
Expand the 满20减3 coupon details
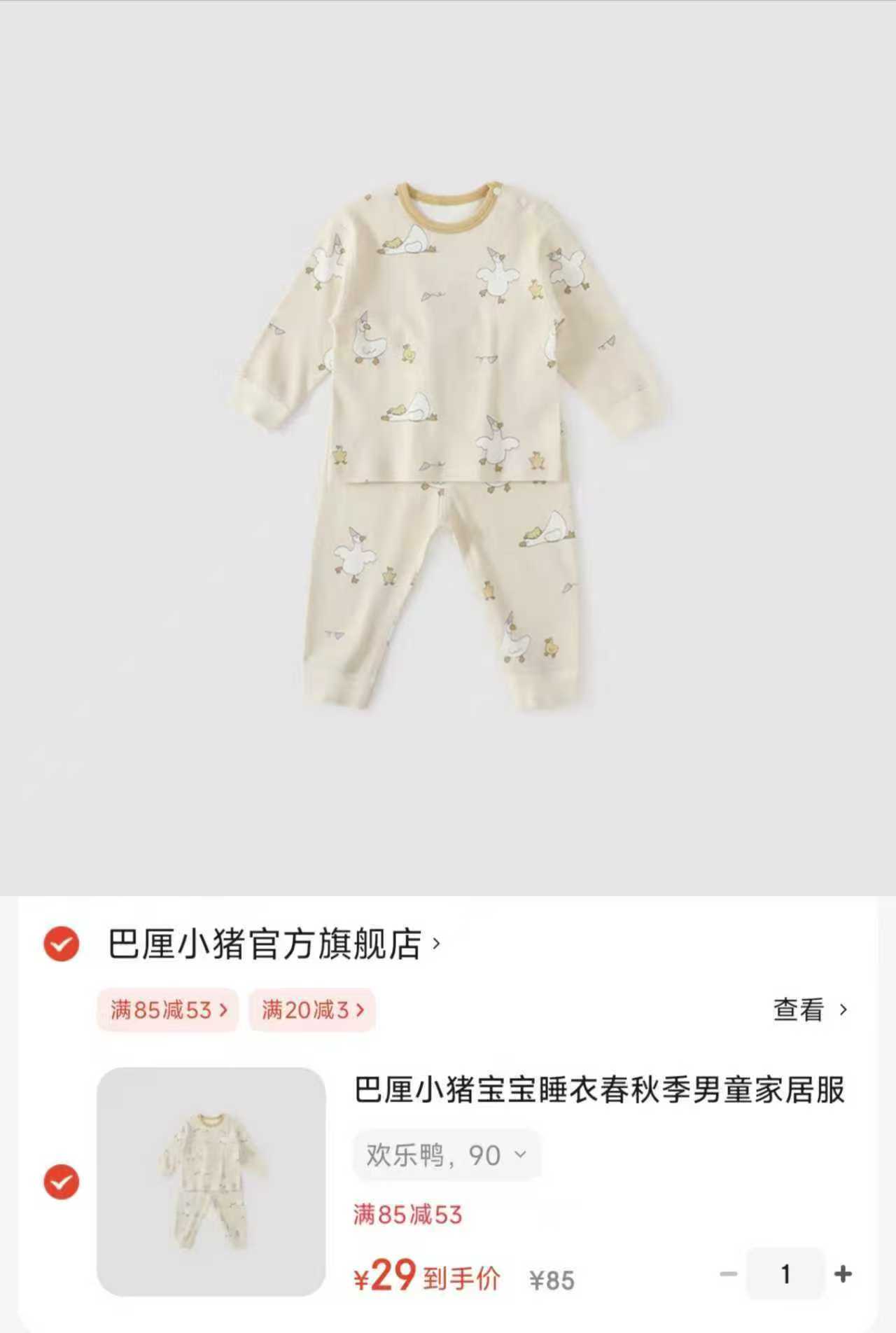311,1010
